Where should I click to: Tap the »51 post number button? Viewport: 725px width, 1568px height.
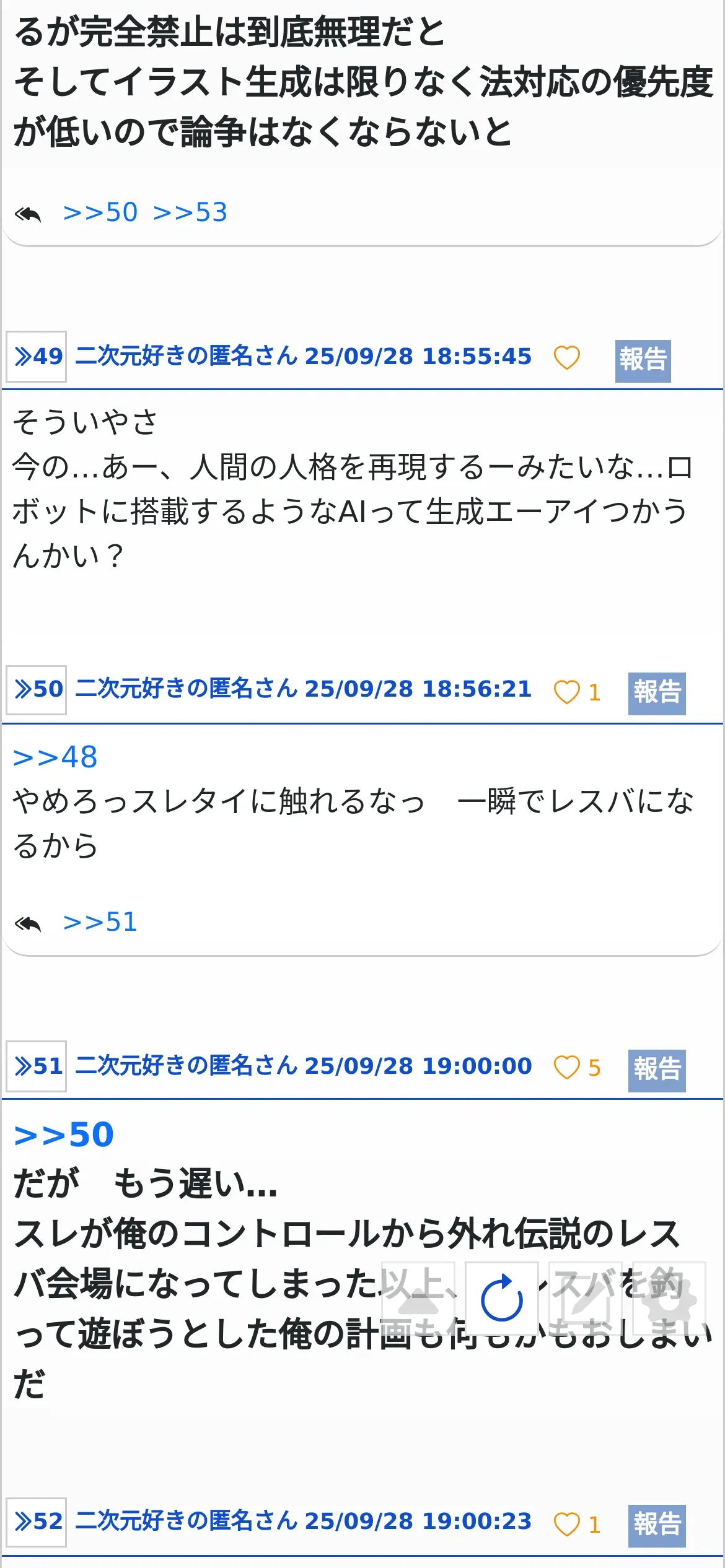pos(37,1066)
